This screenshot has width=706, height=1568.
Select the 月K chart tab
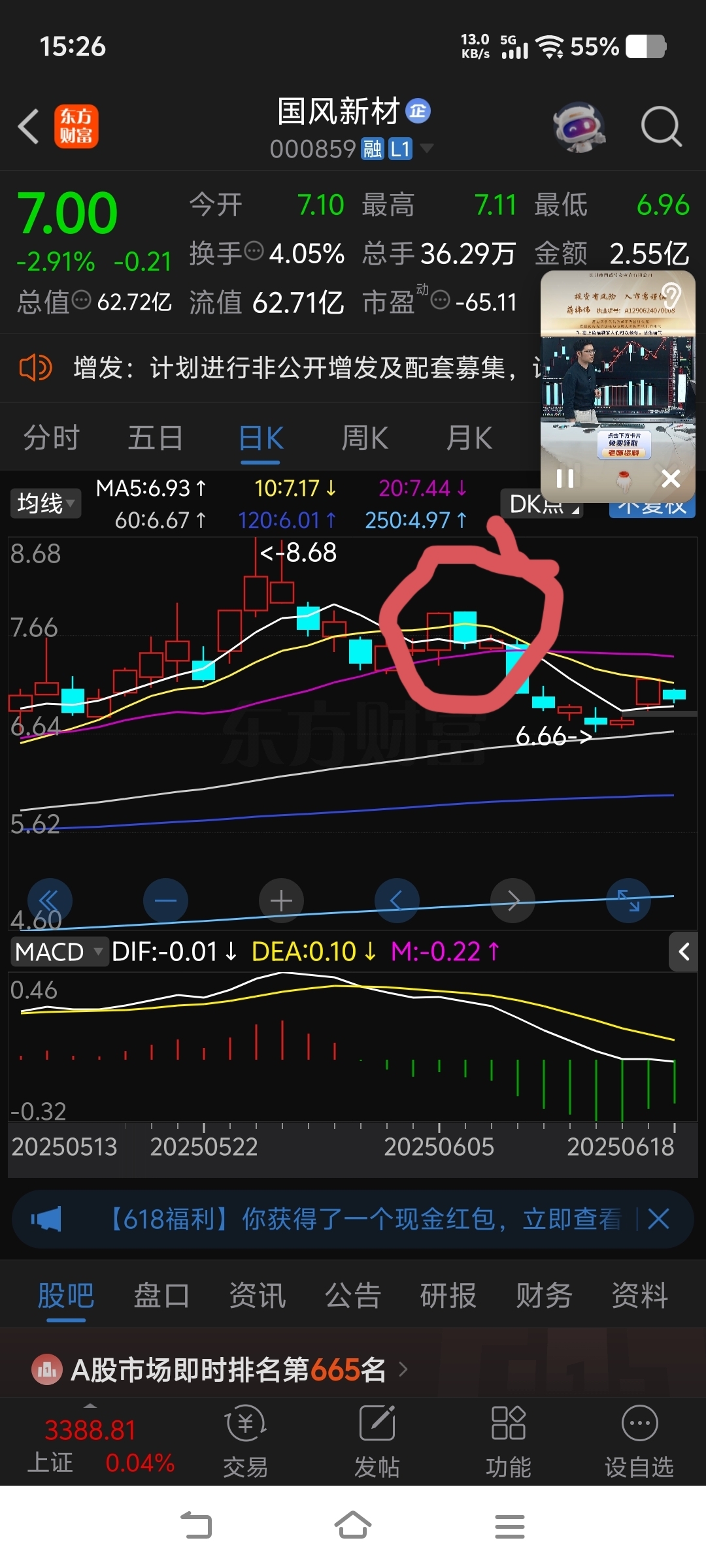click(x=469, y=438)
